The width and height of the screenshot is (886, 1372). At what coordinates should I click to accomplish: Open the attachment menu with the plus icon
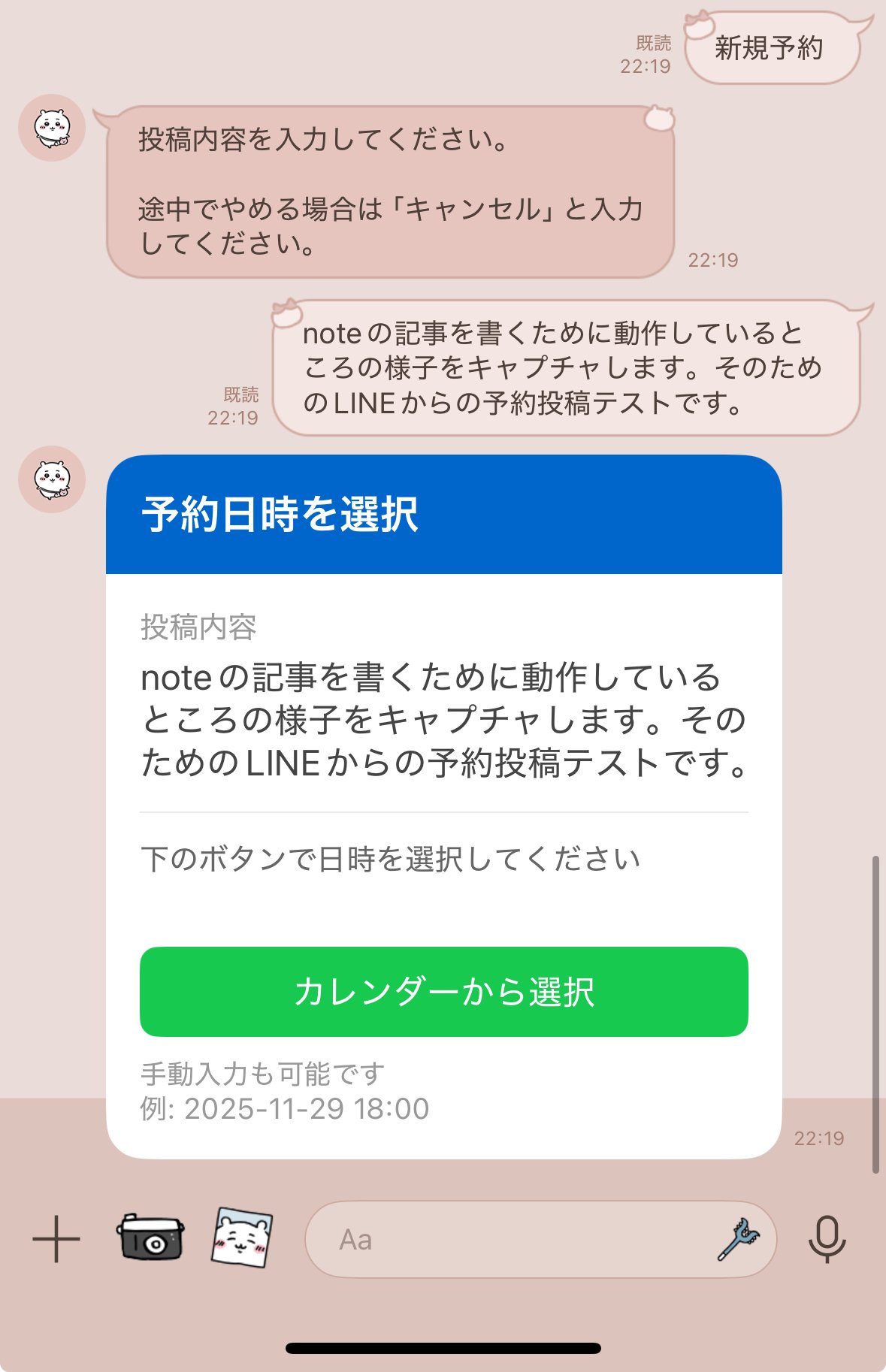[57, 1241]
